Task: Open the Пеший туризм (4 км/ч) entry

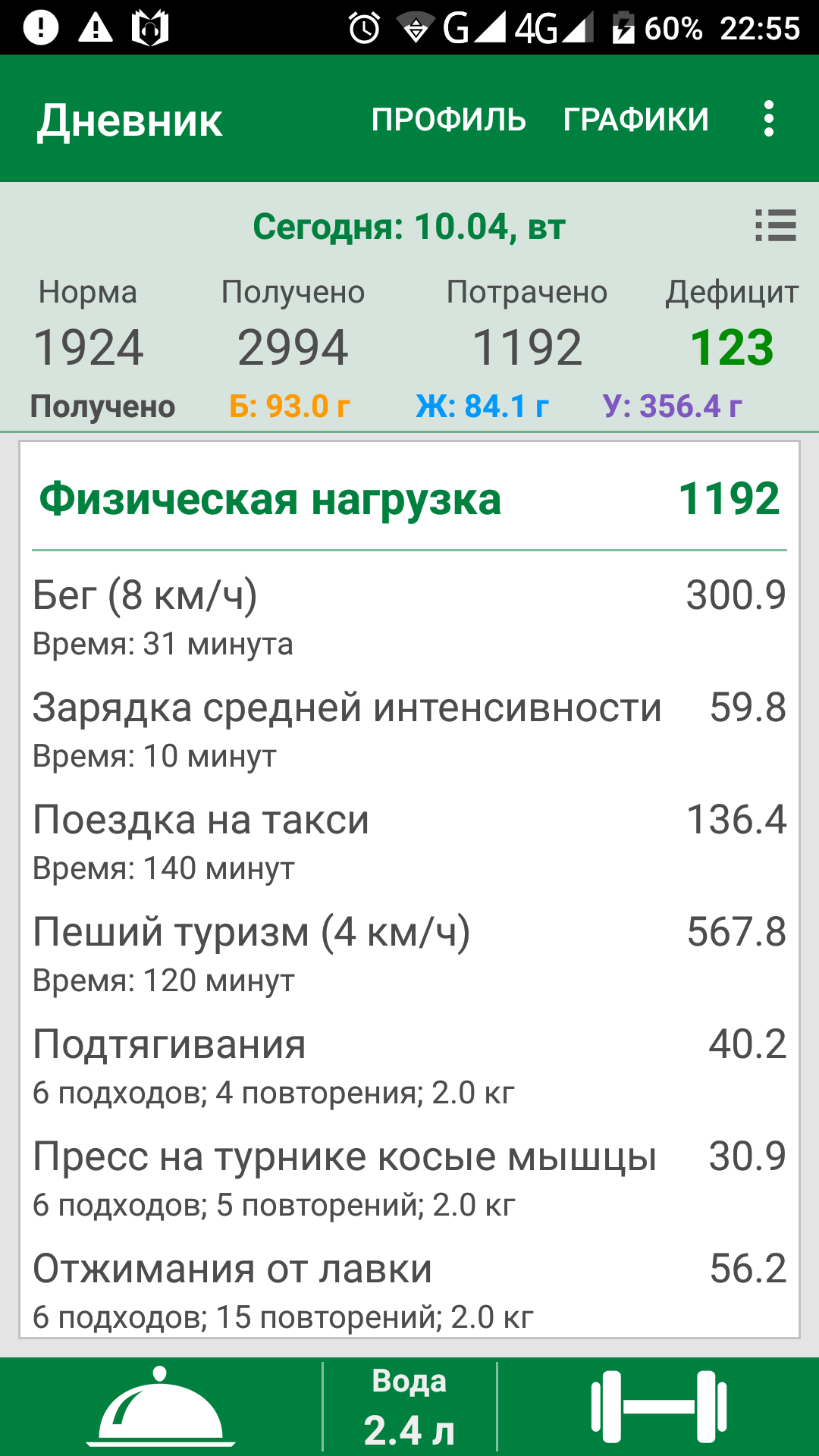Action: 409,952
